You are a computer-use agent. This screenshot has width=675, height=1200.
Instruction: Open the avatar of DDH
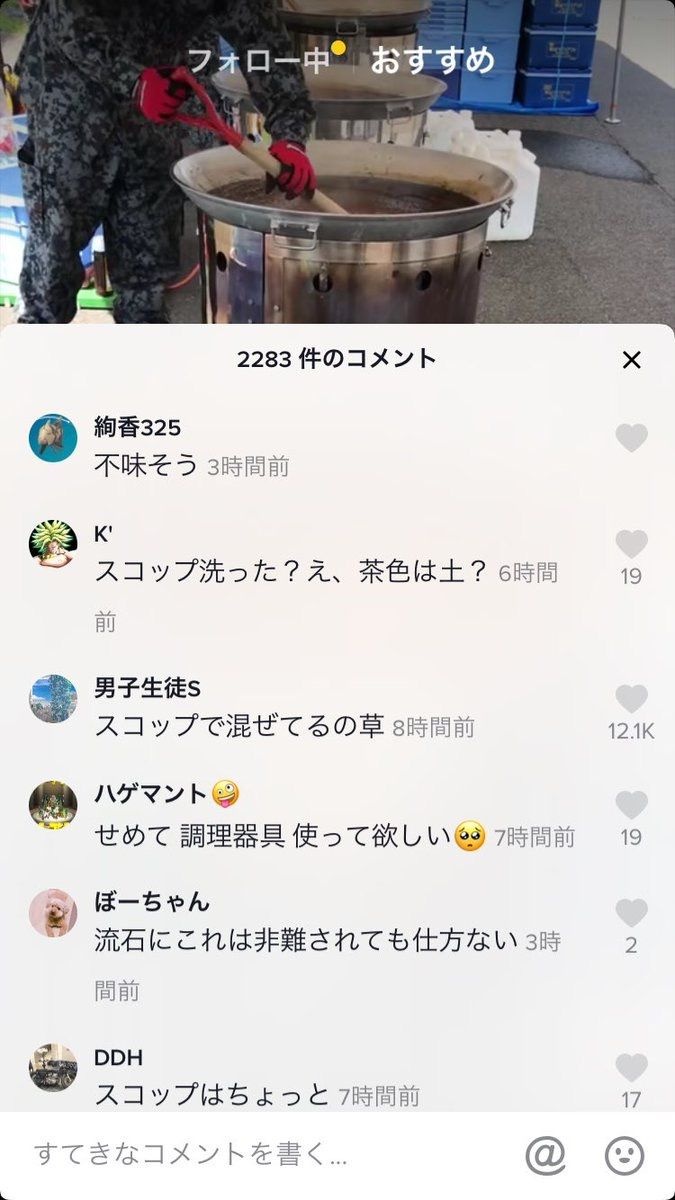click(x=53, y=1068)
